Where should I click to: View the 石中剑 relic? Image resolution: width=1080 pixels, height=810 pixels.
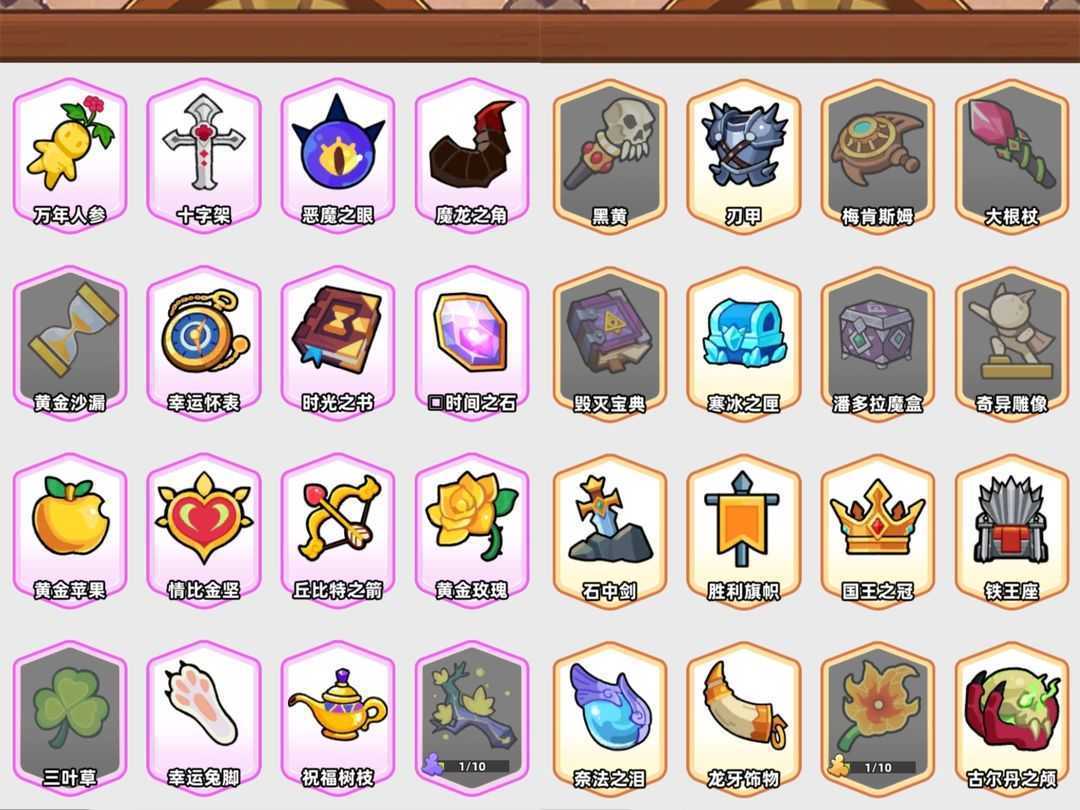(x=610, y=528)
